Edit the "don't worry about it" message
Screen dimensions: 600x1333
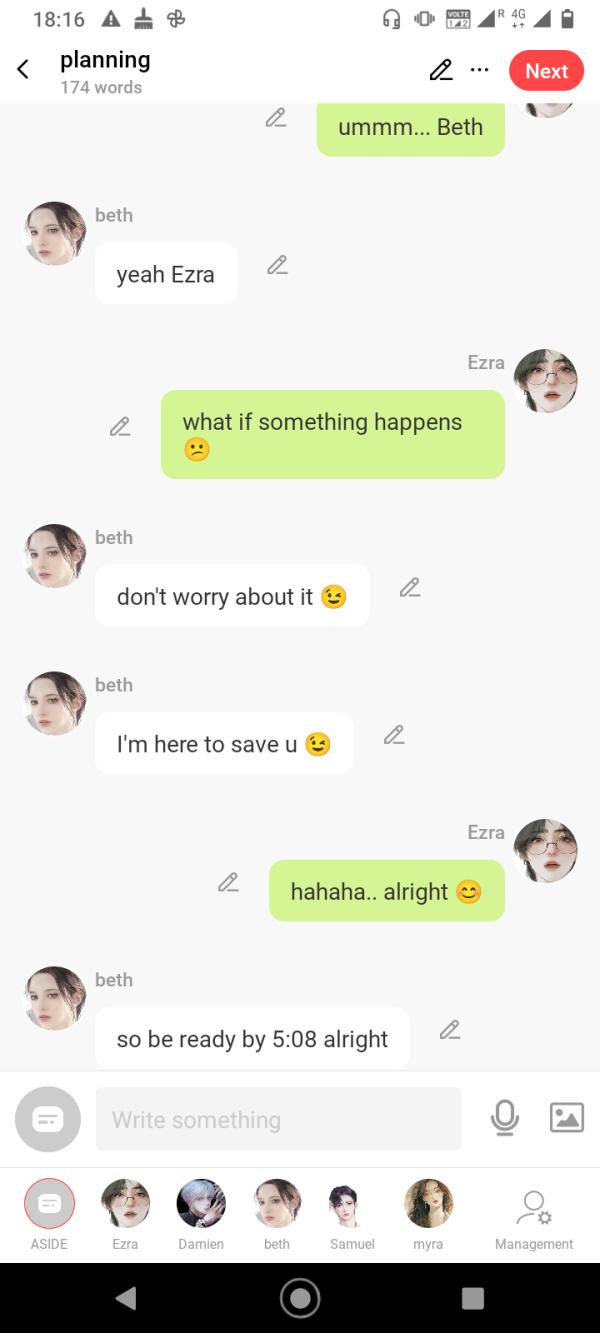(409, 588)
